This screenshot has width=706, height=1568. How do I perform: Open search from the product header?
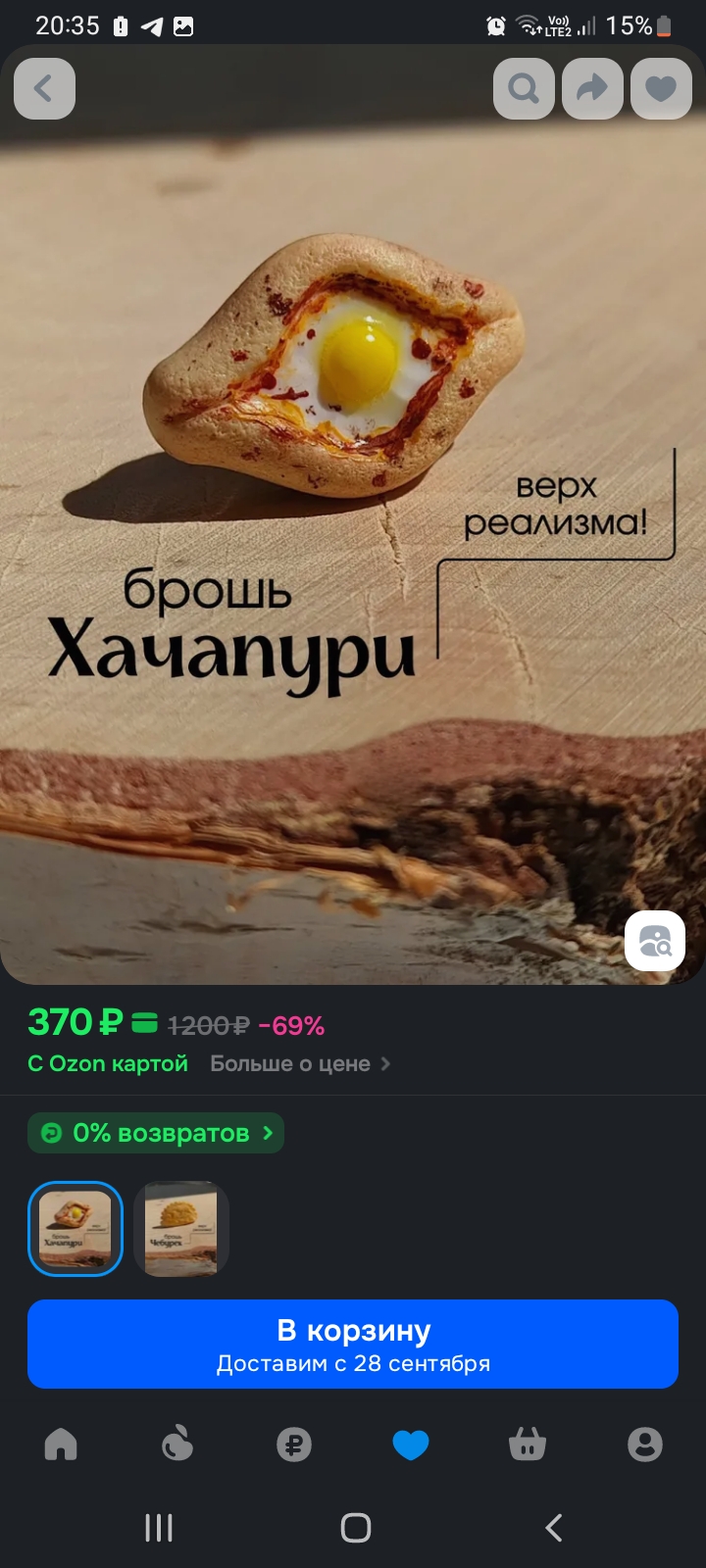(x=524, y=89)
